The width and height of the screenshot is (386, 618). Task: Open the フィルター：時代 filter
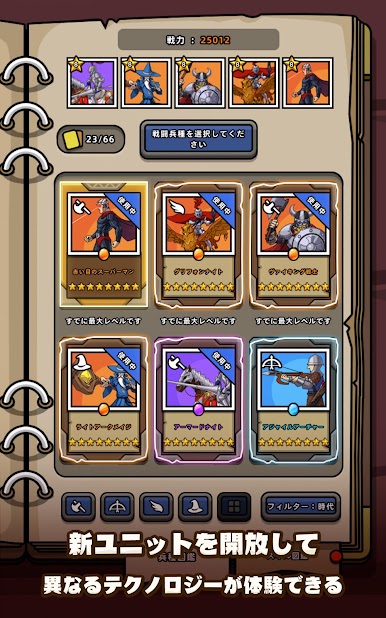pos(300,507)
